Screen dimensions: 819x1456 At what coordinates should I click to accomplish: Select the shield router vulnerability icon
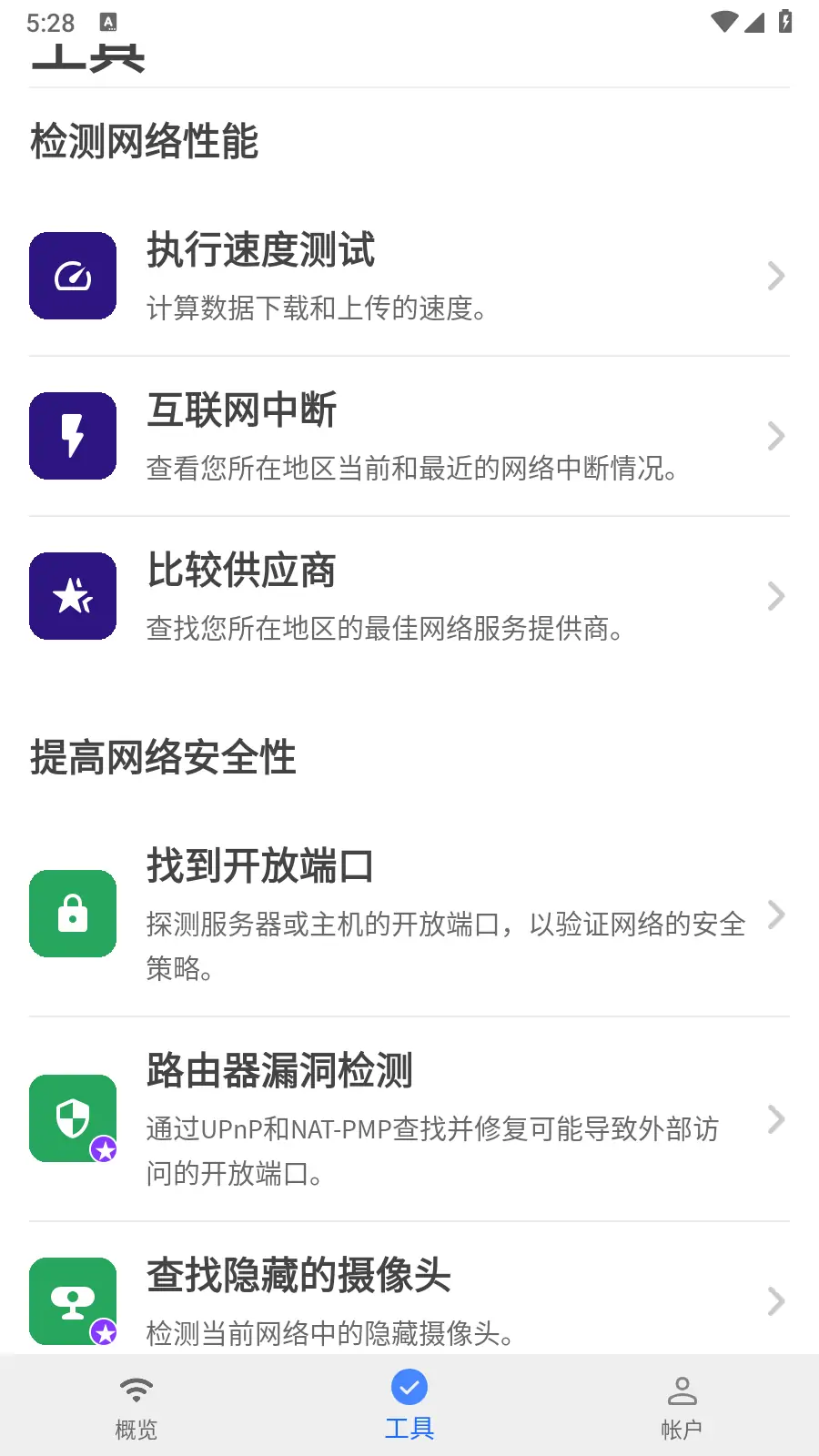tap(73, 1118)
